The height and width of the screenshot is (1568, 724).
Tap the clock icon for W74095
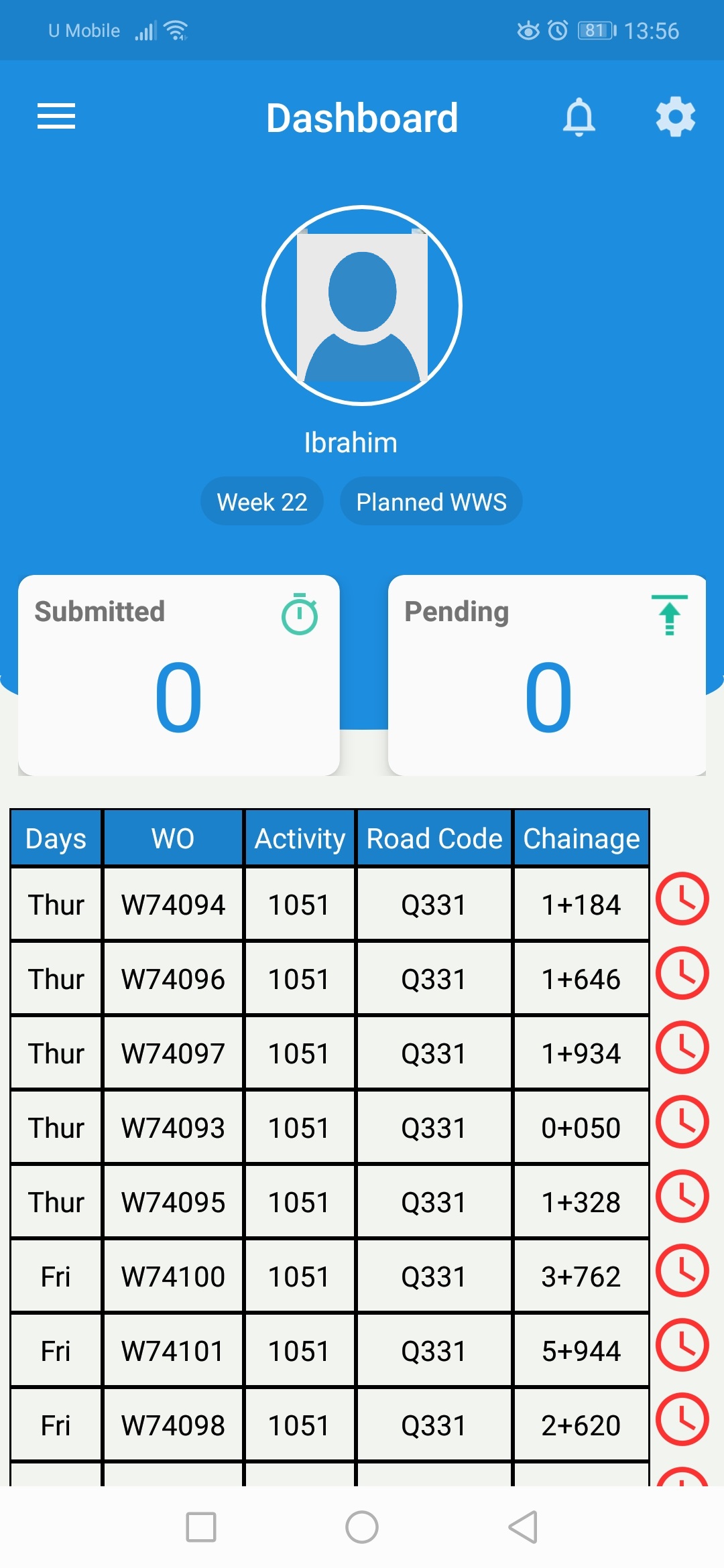(x=682, y=1196)
